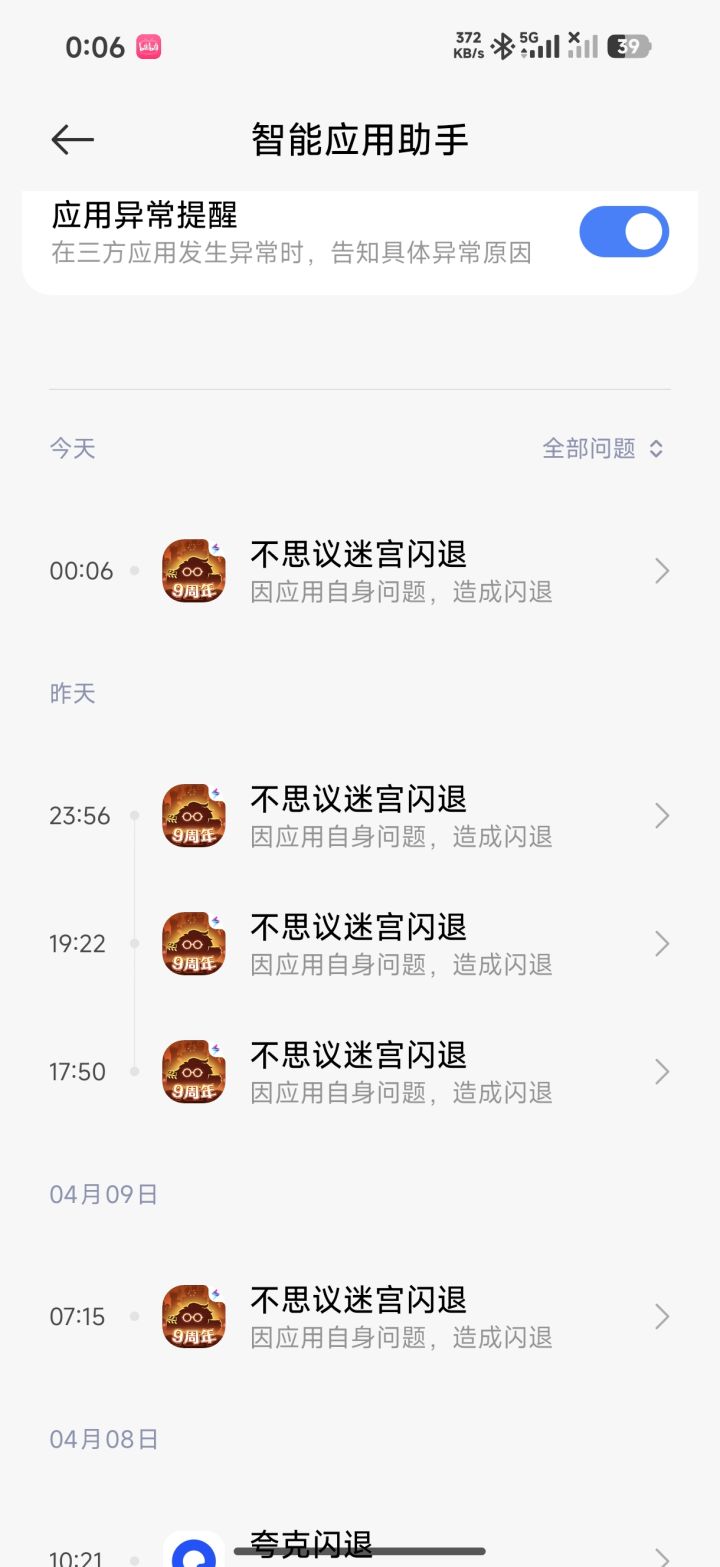720x1567 pixels.
Task: Expand the 23:56 crash entry chevron
Action: coord(661,816)
